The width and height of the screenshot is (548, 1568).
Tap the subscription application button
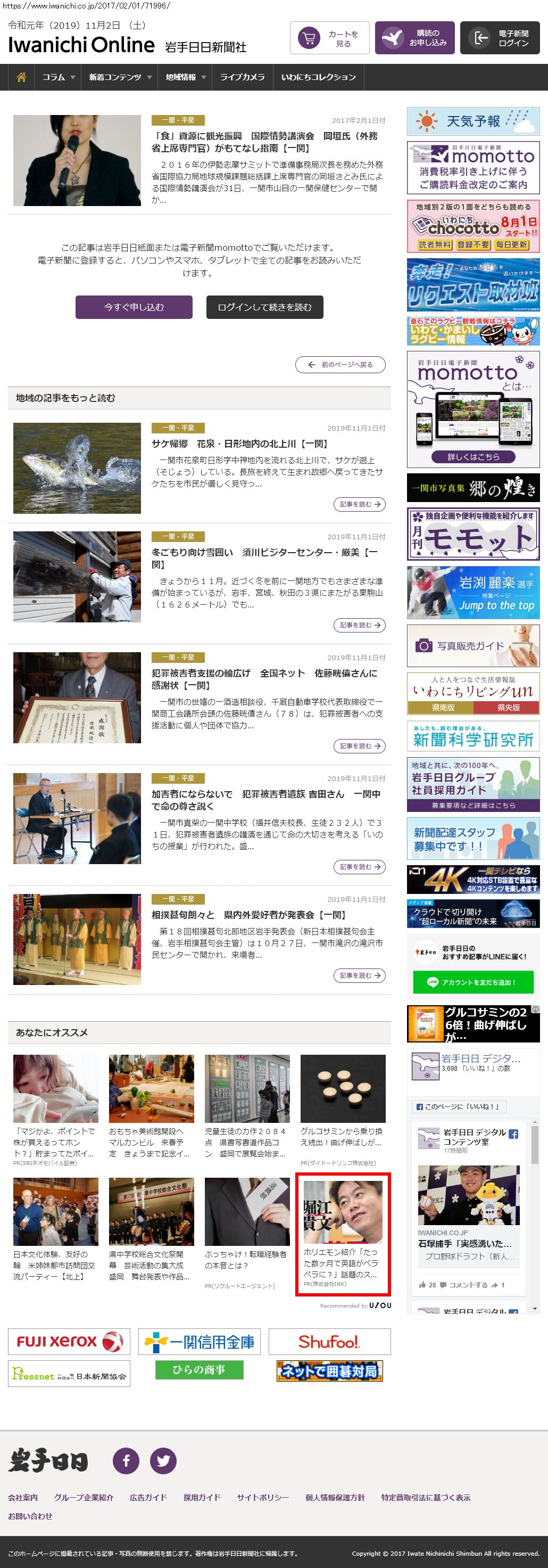(414, 38)
